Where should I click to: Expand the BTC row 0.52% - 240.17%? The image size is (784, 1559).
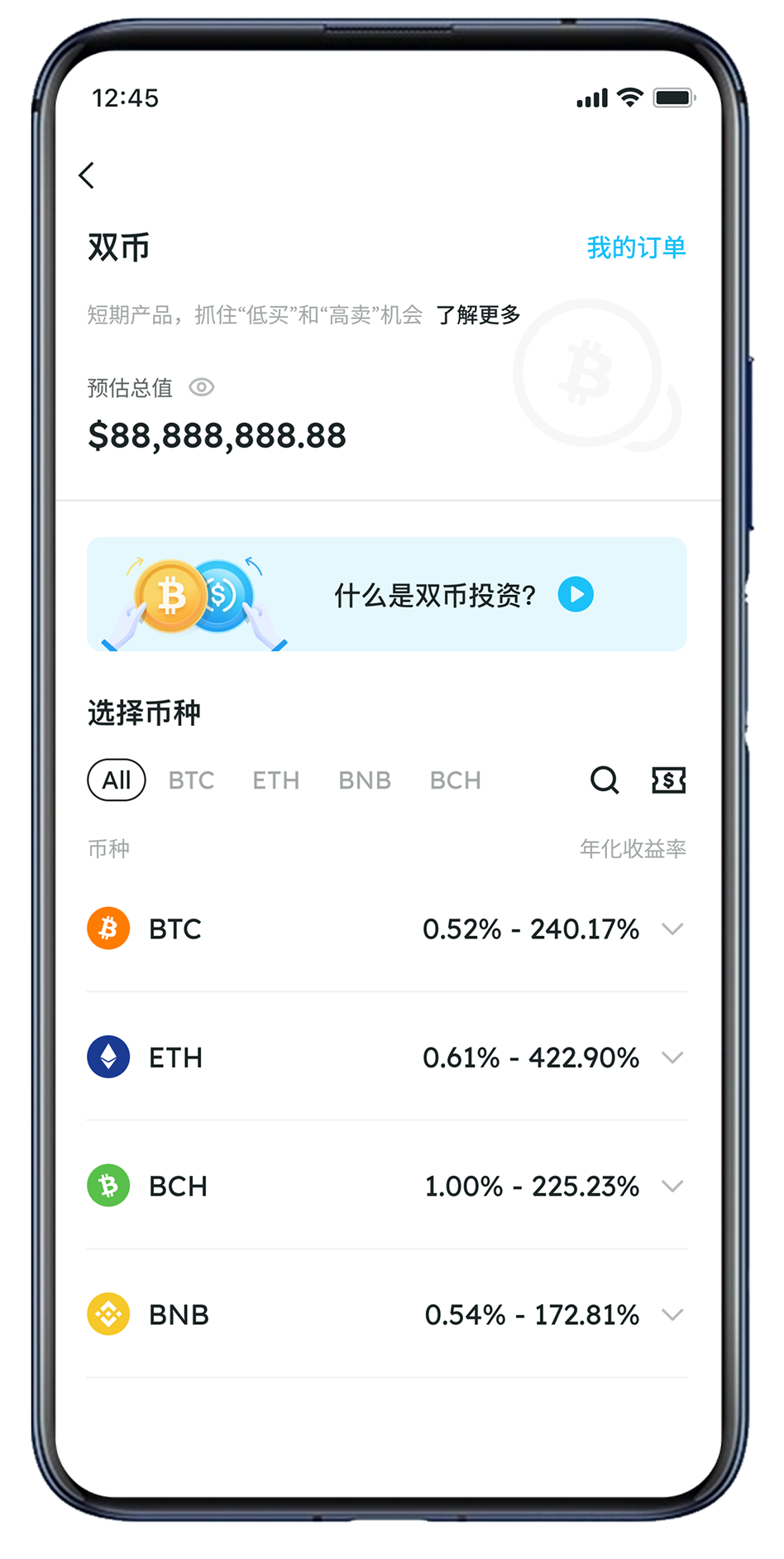point(672,928)
